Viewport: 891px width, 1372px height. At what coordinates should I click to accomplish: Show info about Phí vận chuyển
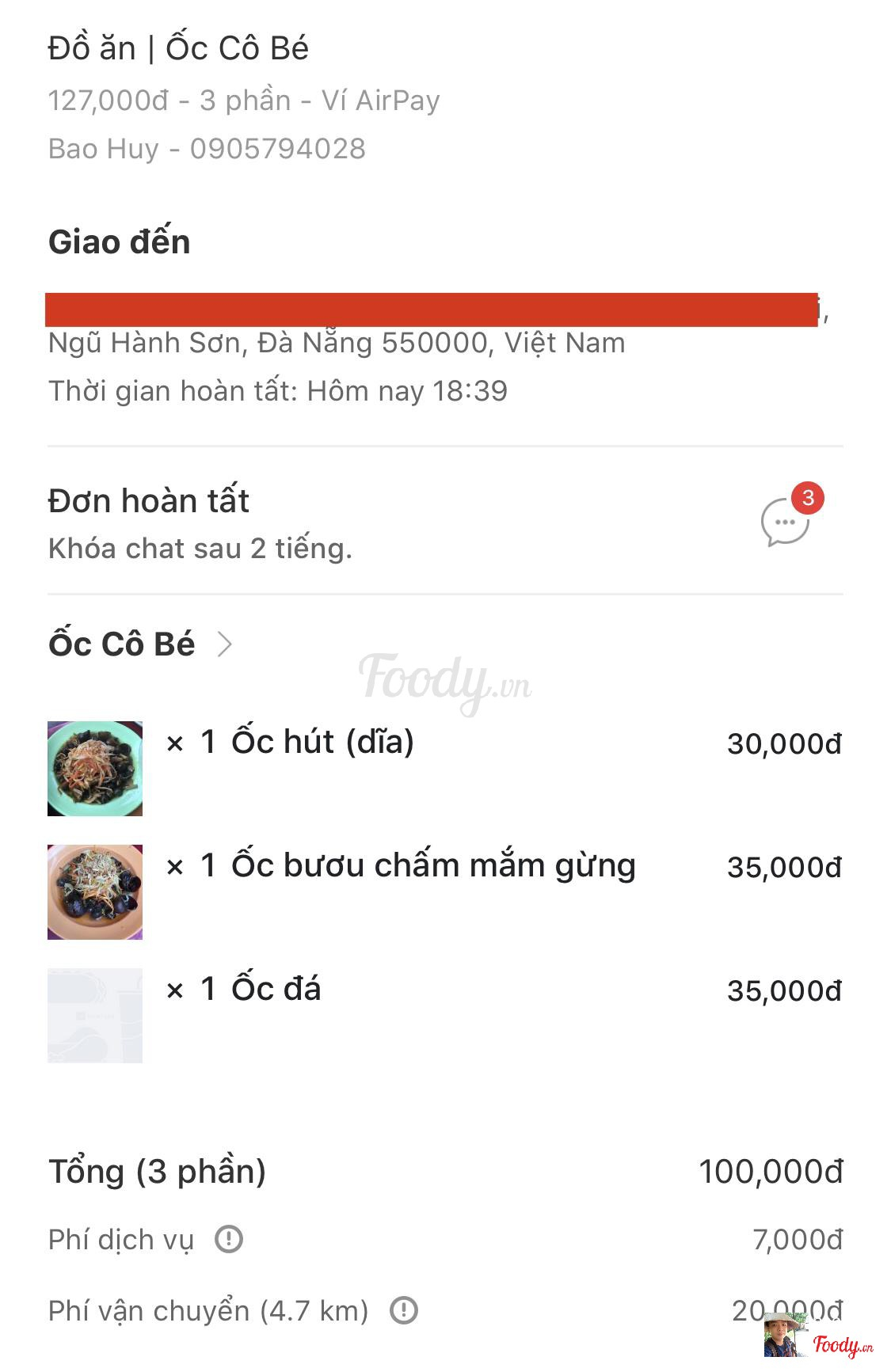403,1310
